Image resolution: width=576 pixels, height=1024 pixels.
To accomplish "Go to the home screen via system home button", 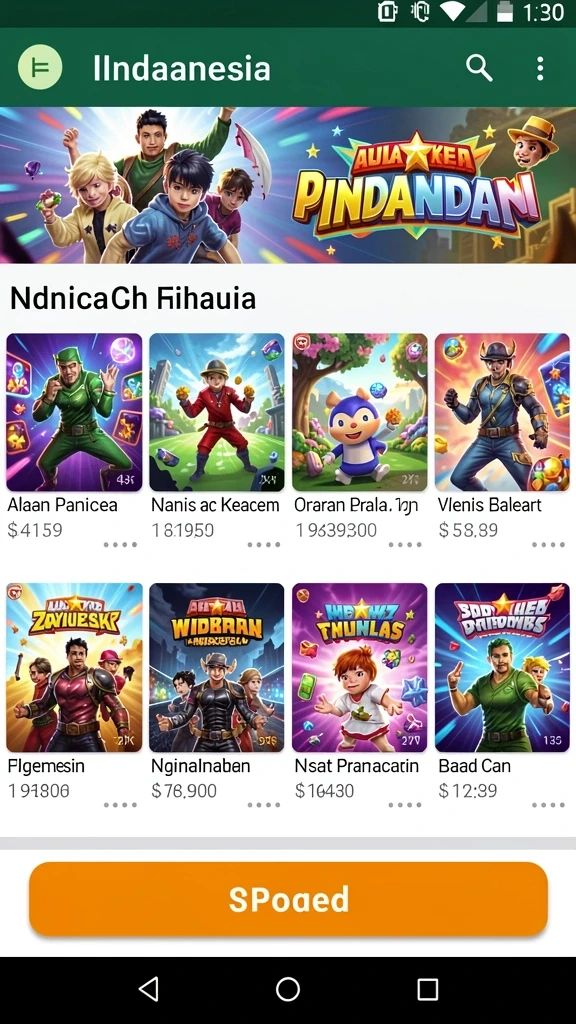I will 288,989.
